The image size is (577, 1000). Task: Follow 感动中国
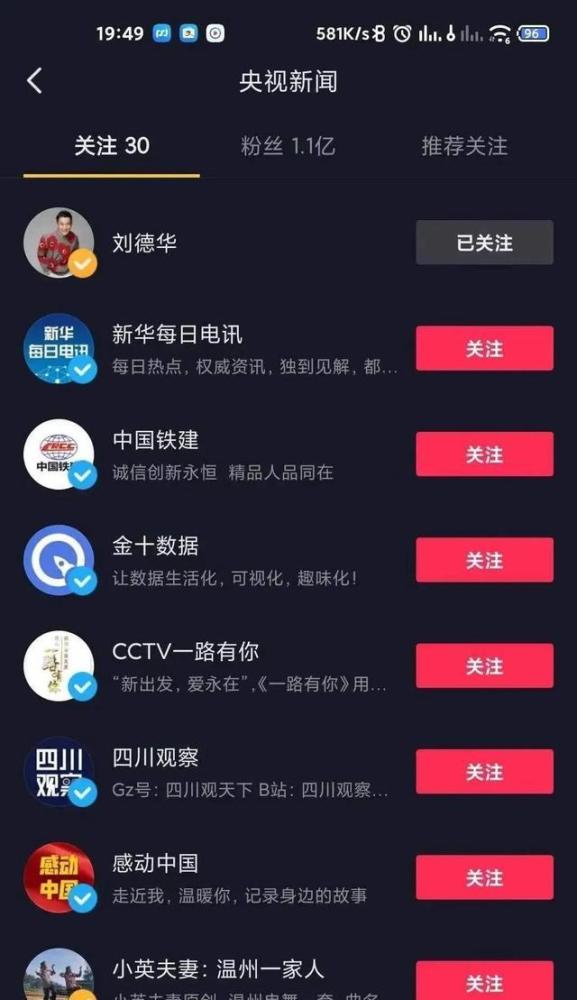485,878
